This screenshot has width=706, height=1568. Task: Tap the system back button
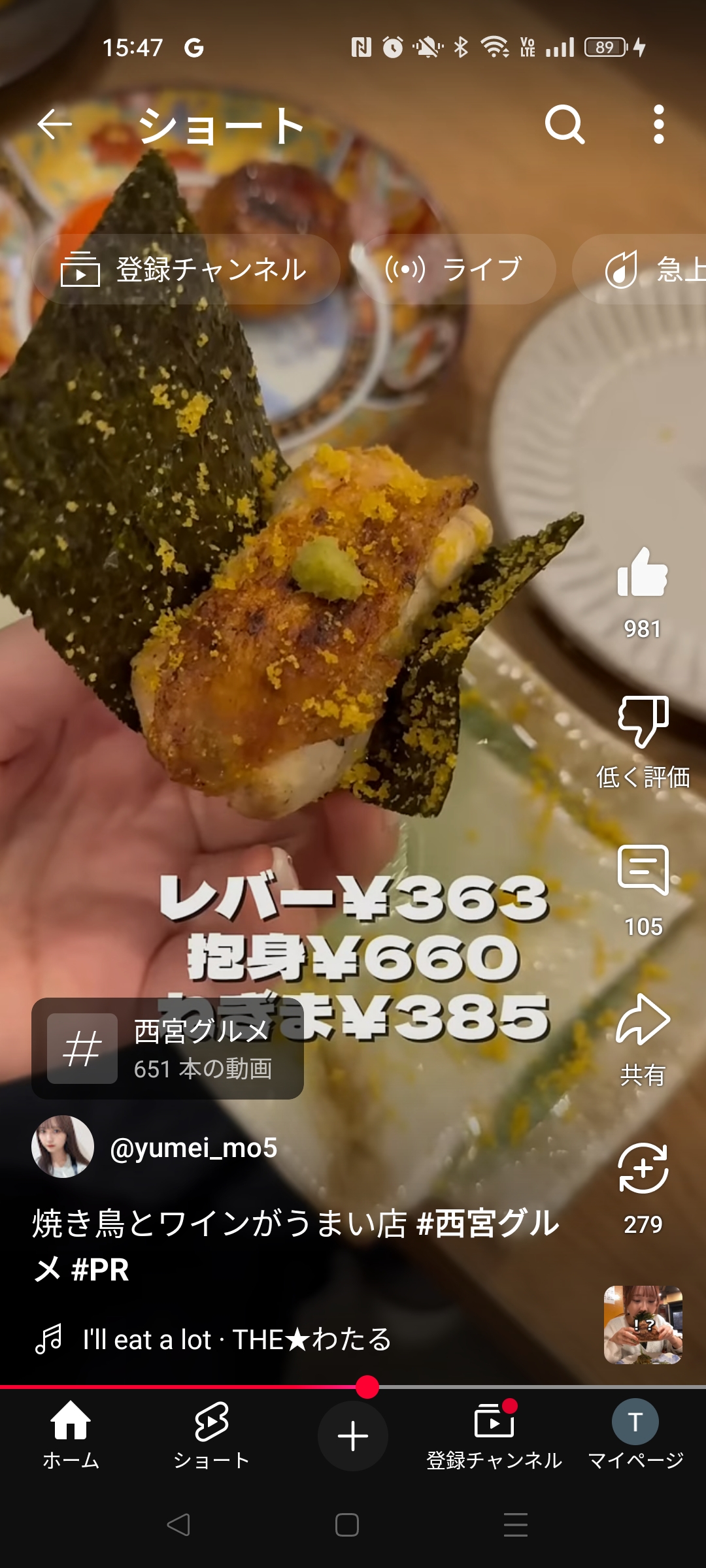click(178, 1525)
